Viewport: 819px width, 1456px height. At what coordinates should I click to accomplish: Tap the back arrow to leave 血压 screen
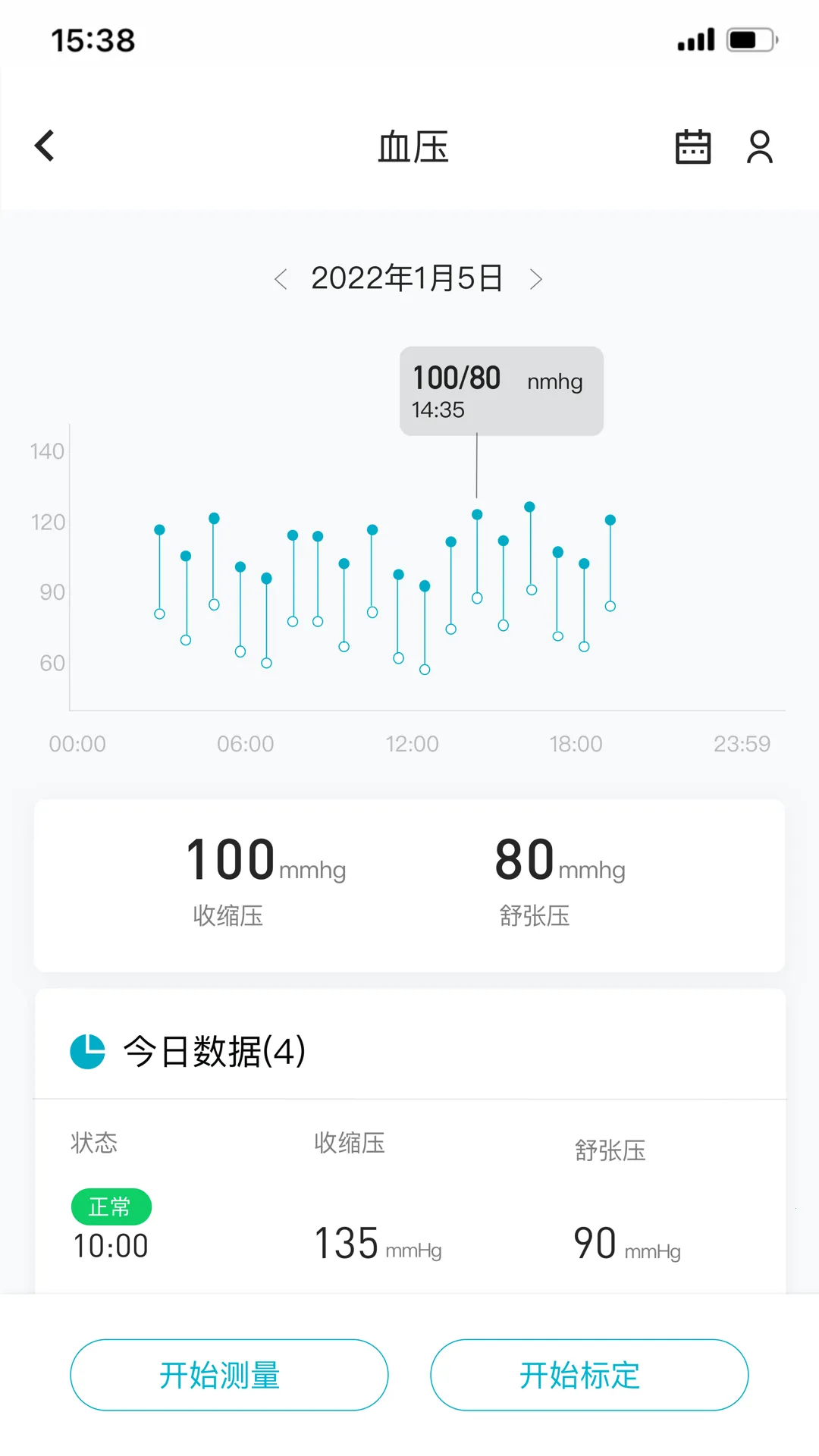point(43,145)
